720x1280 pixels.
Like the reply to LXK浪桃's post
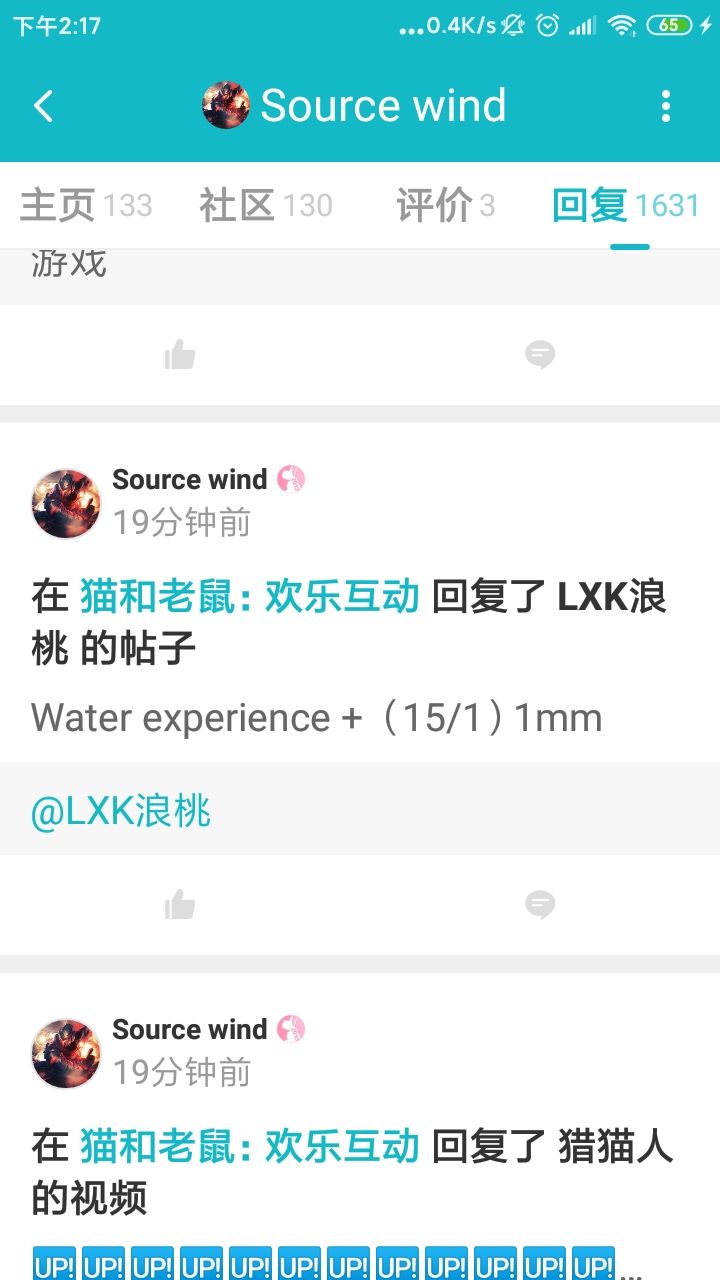coord(180,905)
